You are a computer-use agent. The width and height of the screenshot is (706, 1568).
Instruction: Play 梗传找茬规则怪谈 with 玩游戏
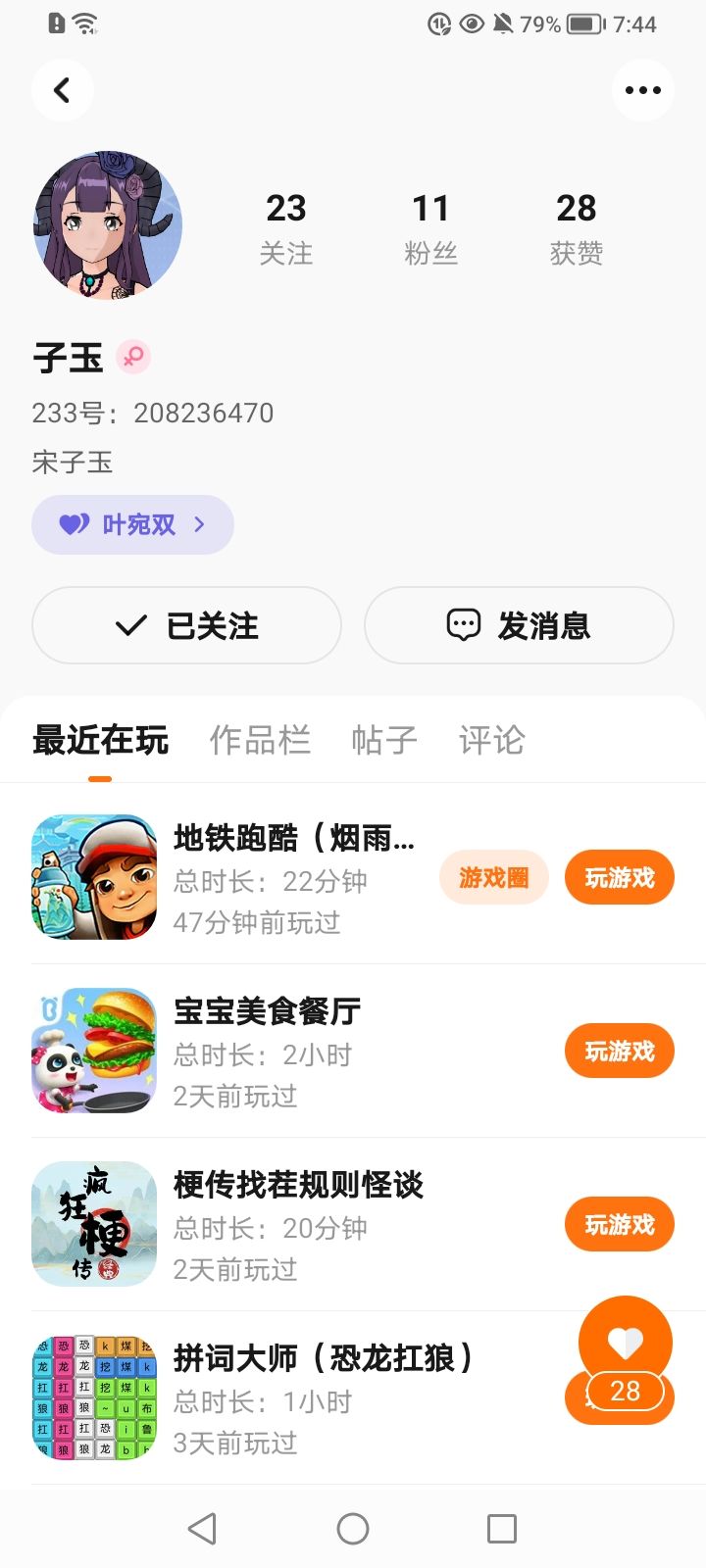click(x=619, y=1224)
